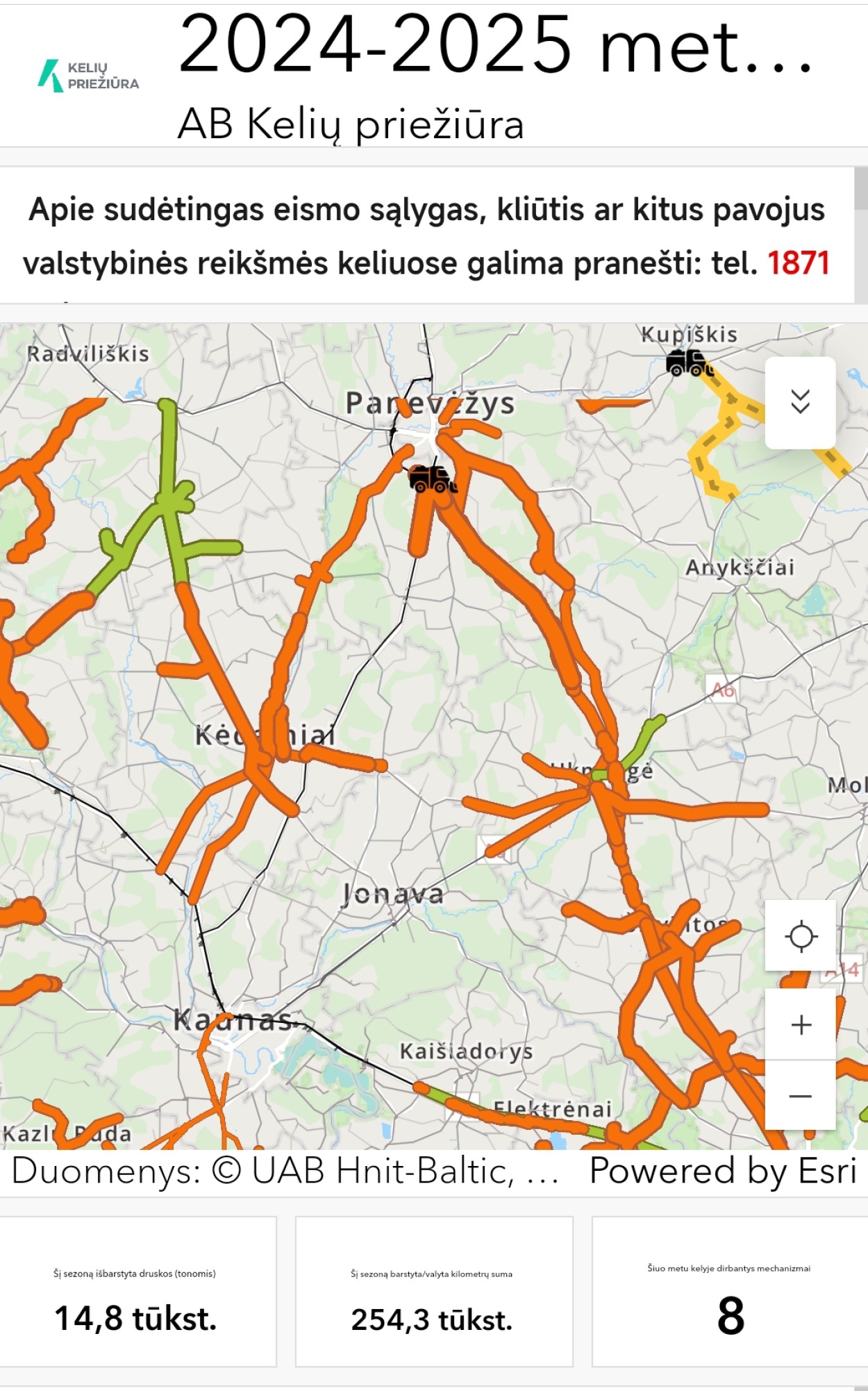Center map on my current location
Viewport: 868px width, 1391px height.
click(801, 936)
